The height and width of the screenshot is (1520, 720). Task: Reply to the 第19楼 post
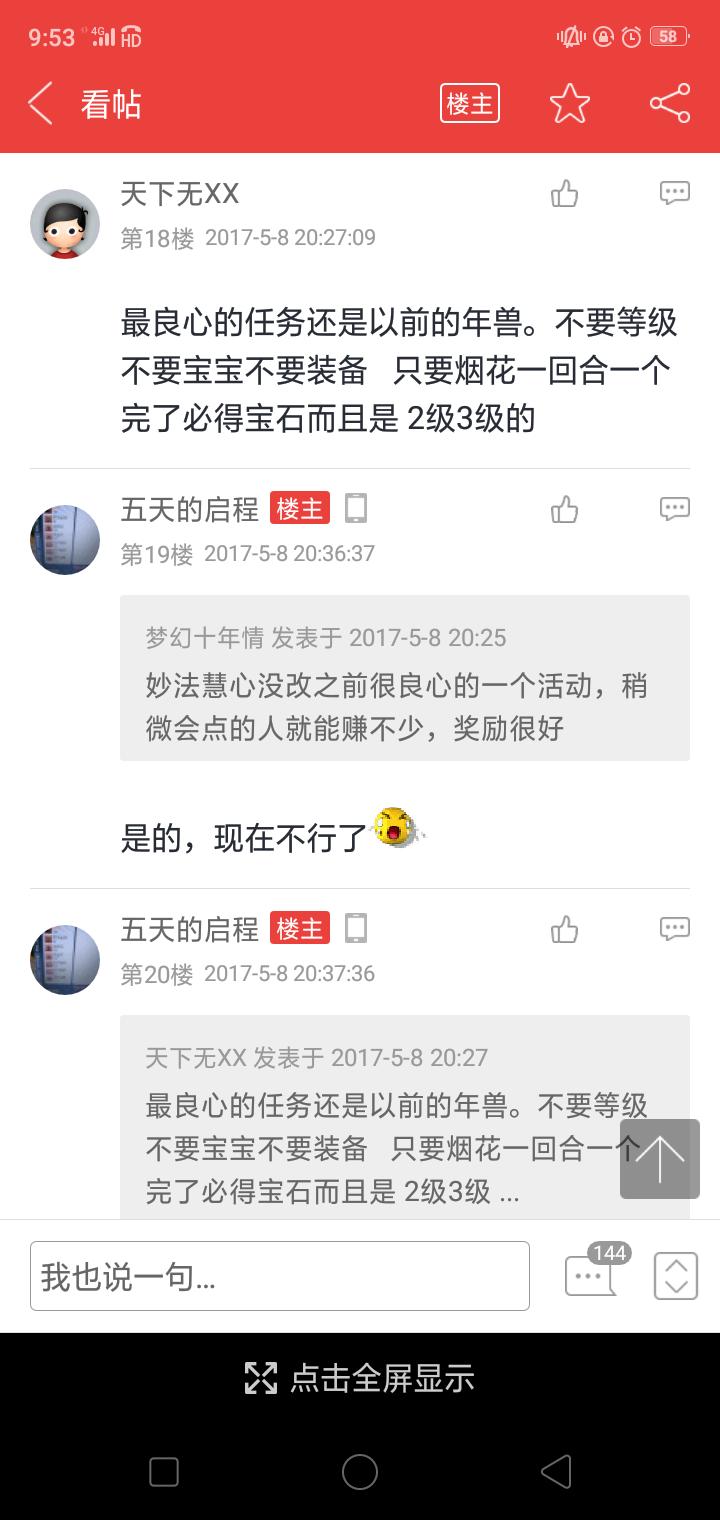(675, 510)
